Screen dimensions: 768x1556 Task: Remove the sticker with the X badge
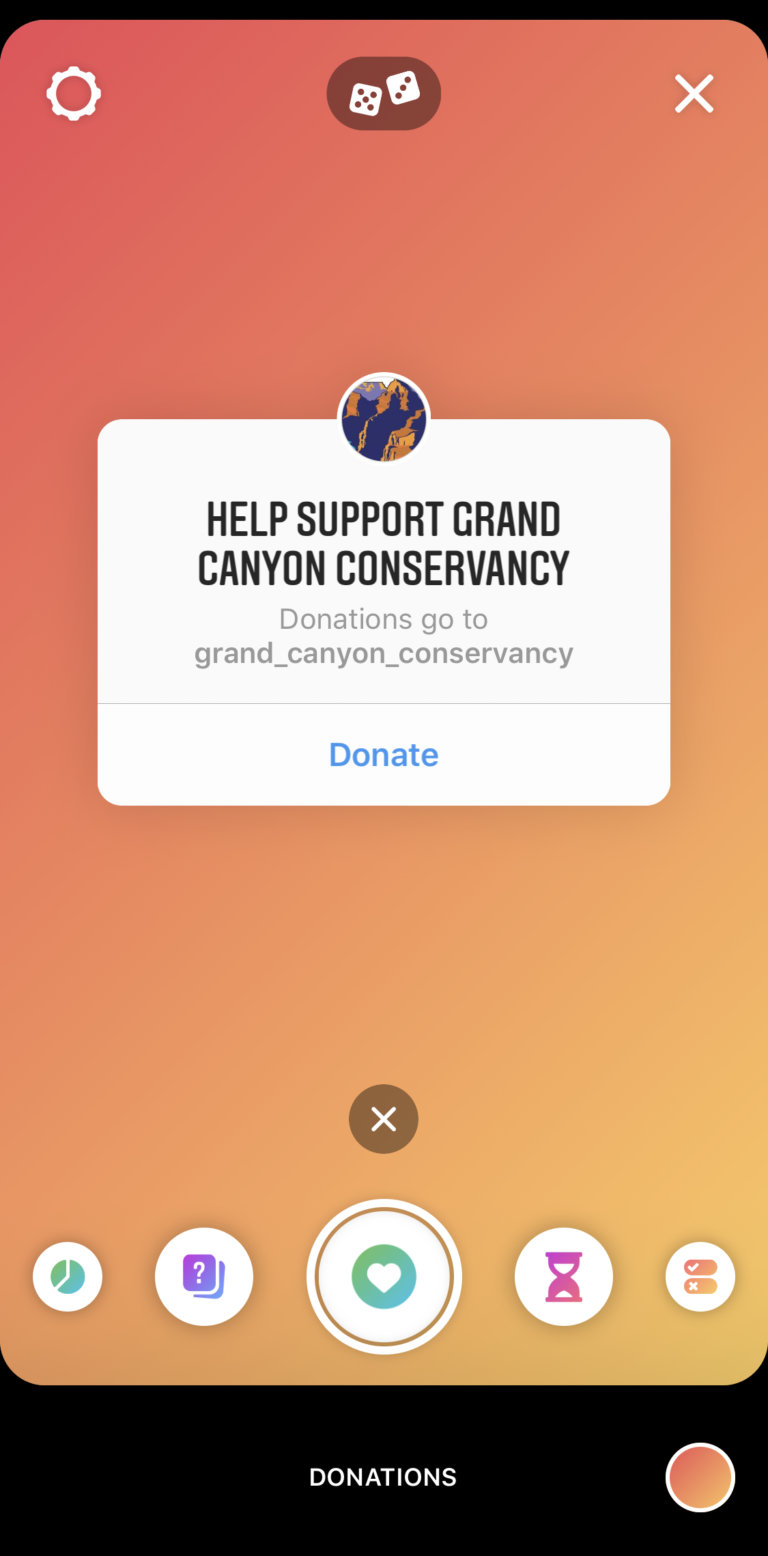tap(383, 1119)
